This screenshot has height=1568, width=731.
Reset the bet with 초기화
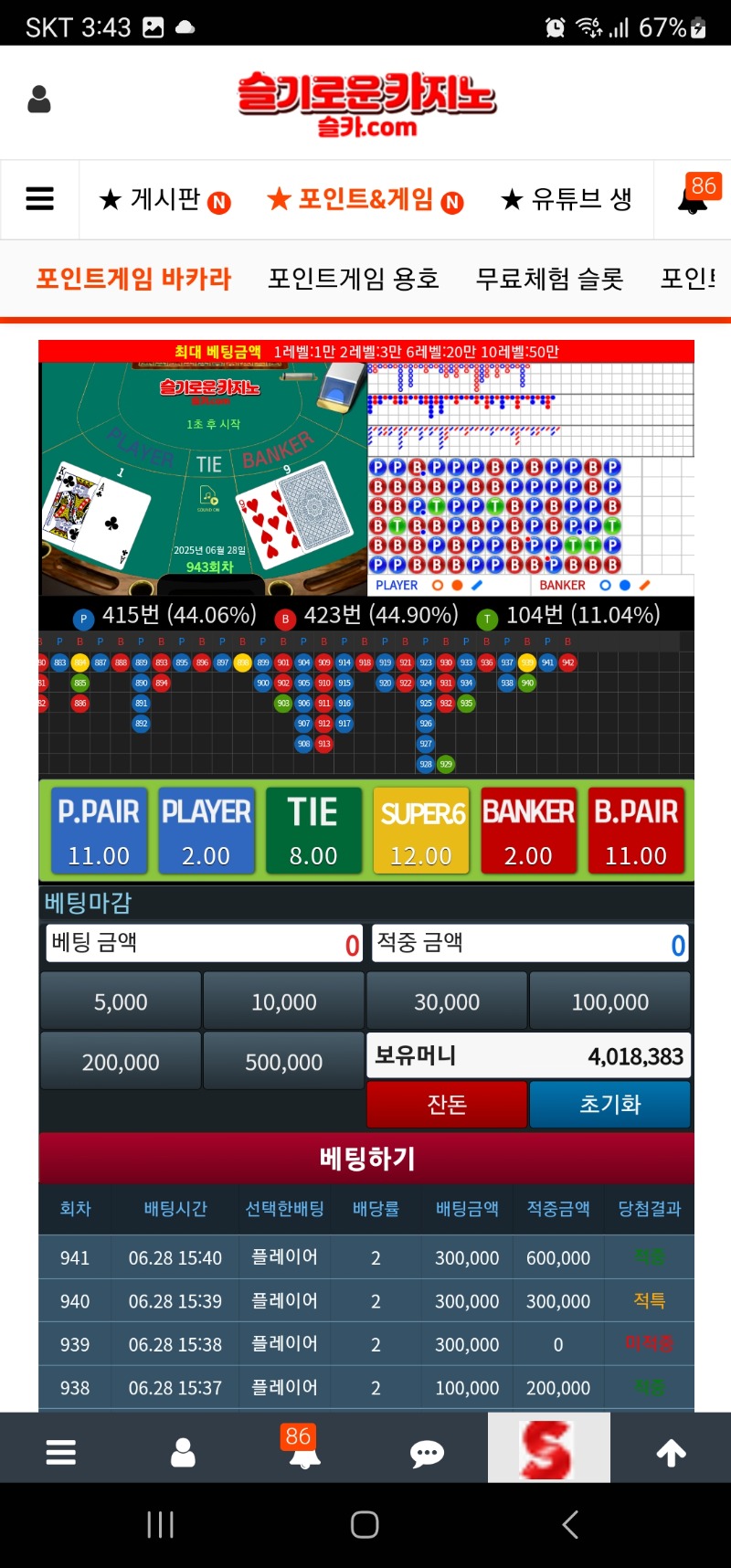click(x=609, y=1105)
